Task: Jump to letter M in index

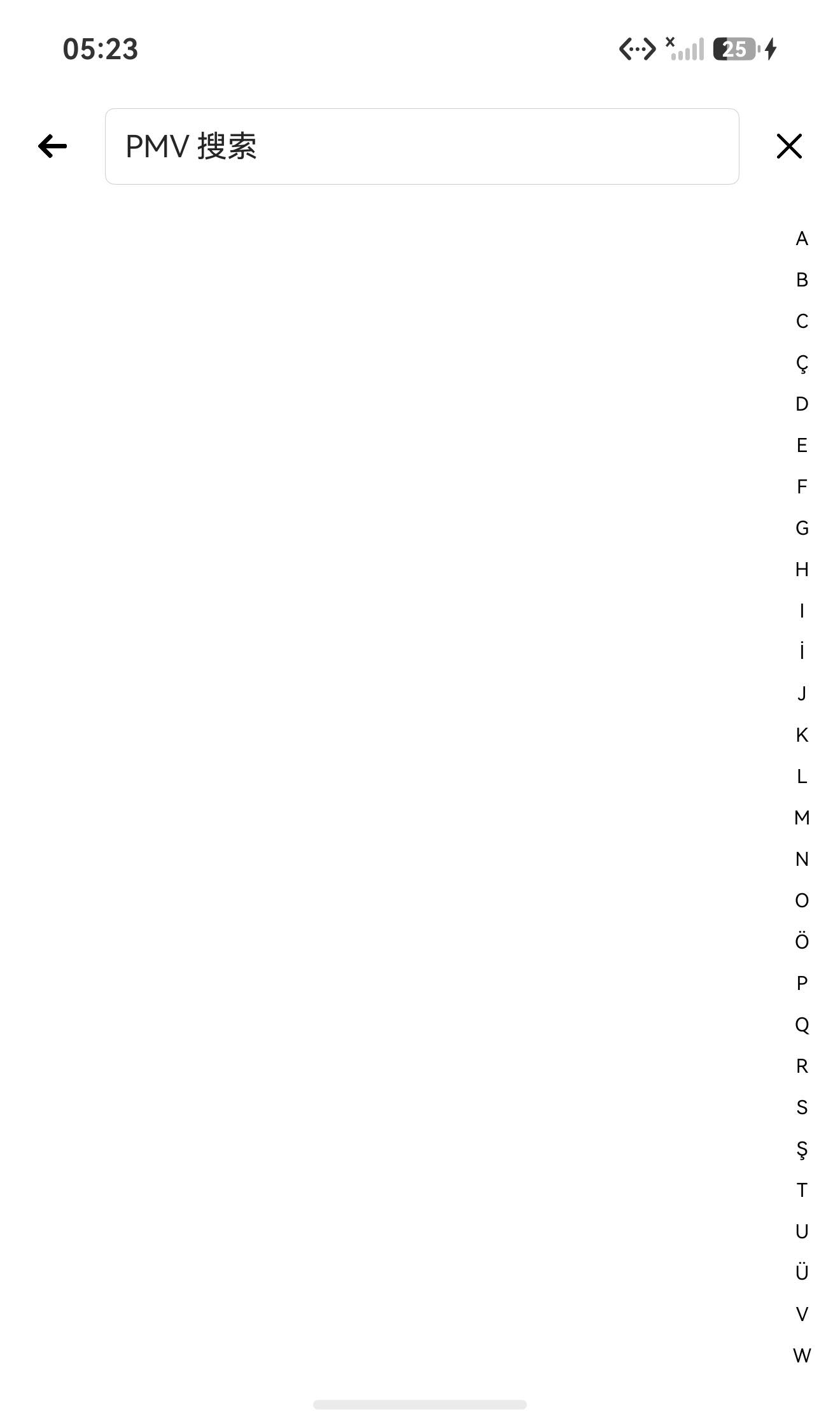Action: pyautogui.click(x=802, y=817)
